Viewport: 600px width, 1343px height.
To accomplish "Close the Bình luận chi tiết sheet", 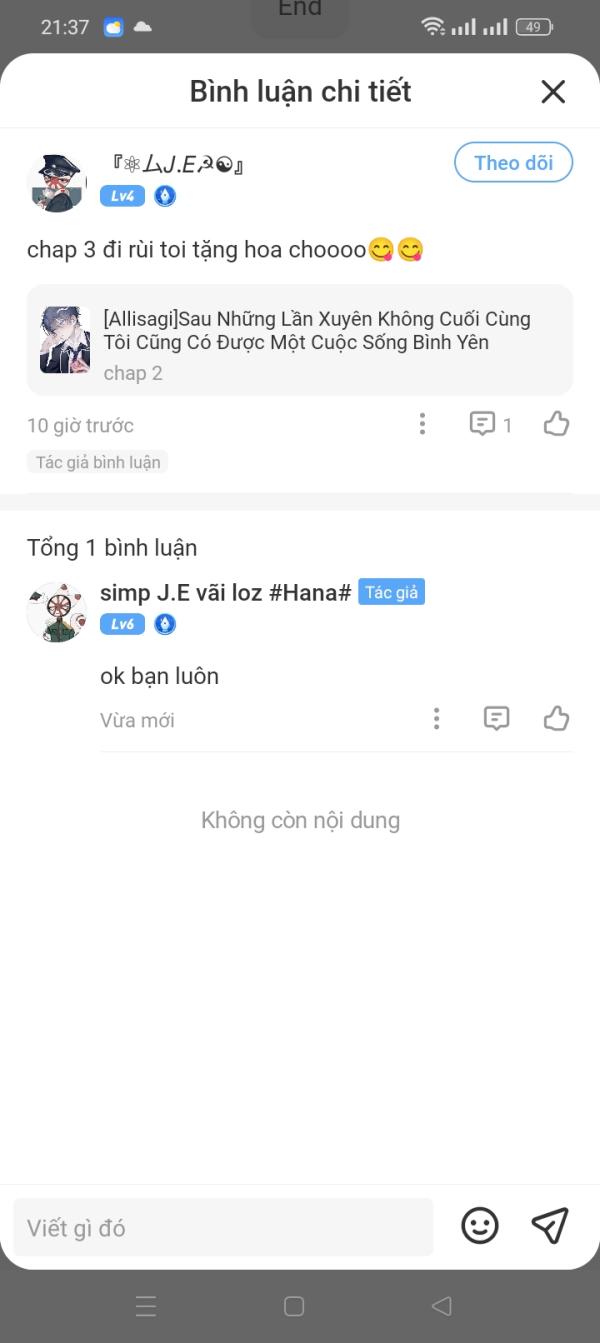I will coord(553,92).
